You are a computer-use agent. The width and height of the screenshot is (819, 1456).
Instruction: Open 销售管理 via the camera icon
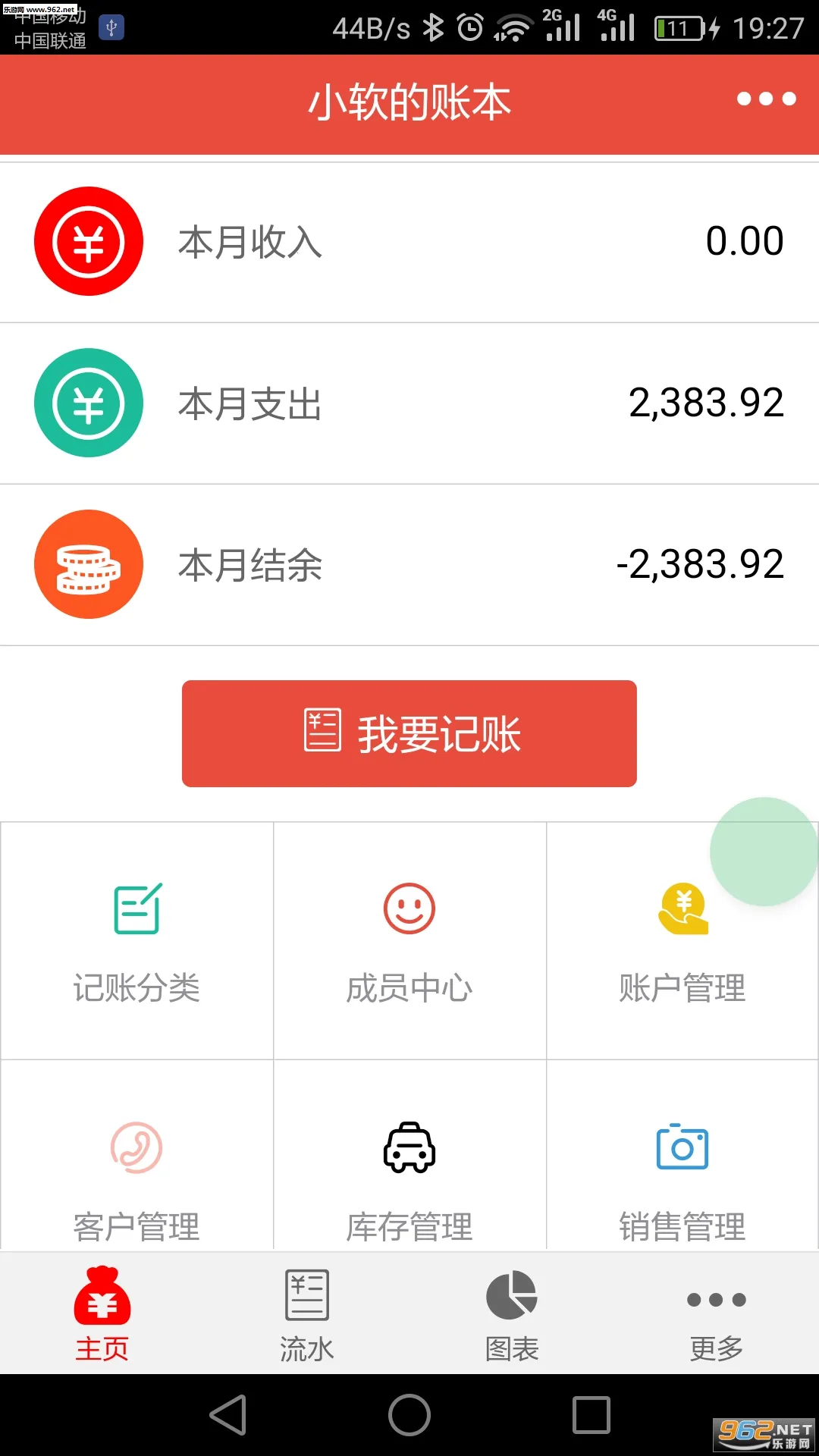pos(682,1149)
